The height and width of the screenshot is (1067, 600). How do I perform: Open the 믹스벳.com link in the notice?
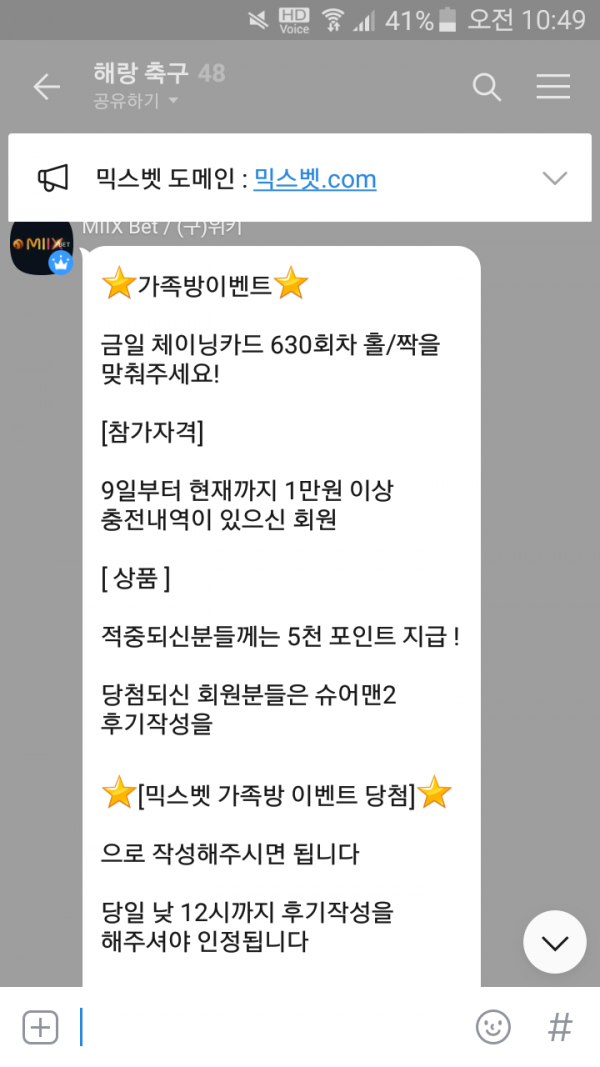pos(315,179)
